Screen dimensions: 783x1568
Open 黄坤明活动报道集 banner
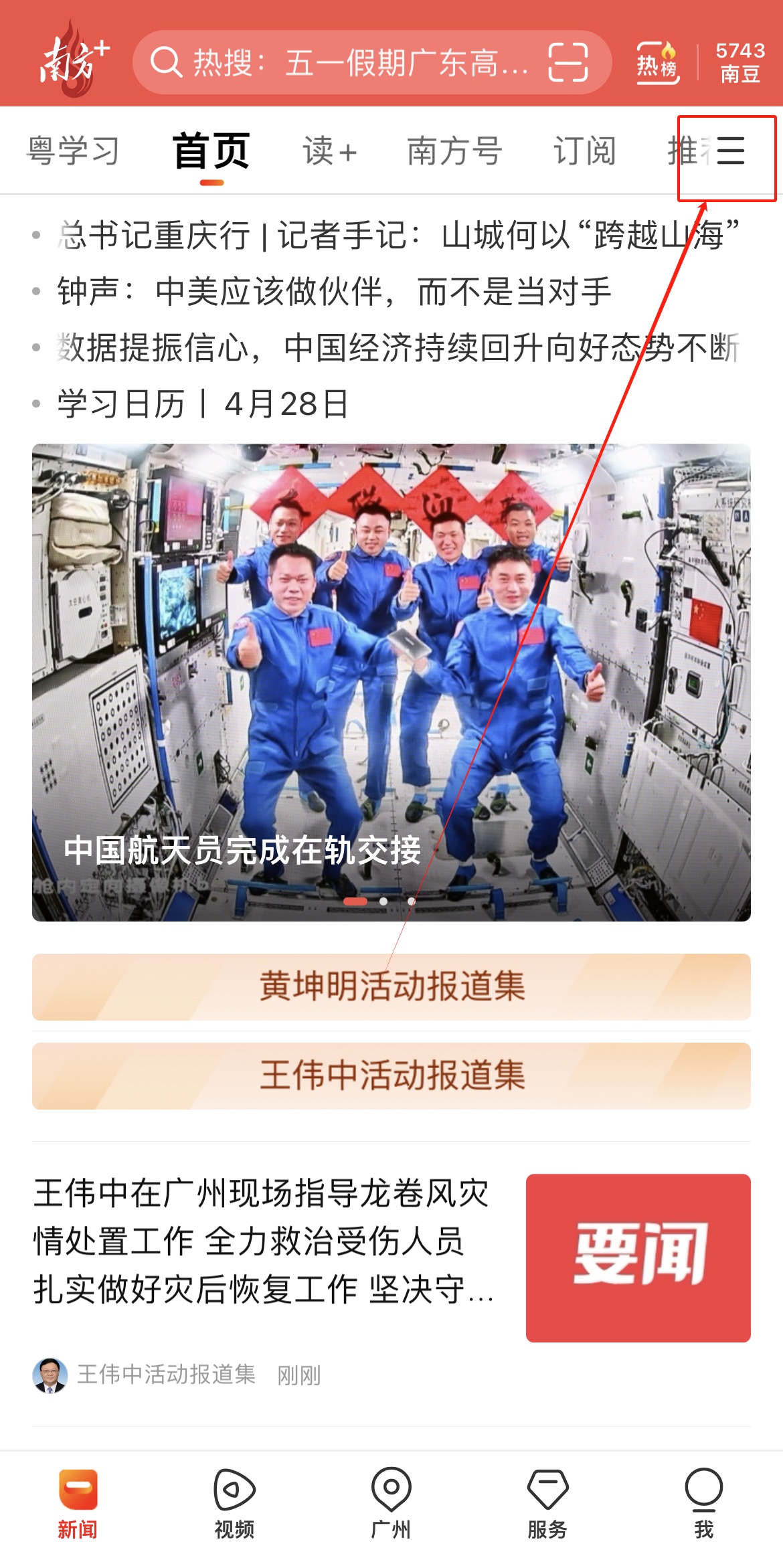click(x=391, y=987)
